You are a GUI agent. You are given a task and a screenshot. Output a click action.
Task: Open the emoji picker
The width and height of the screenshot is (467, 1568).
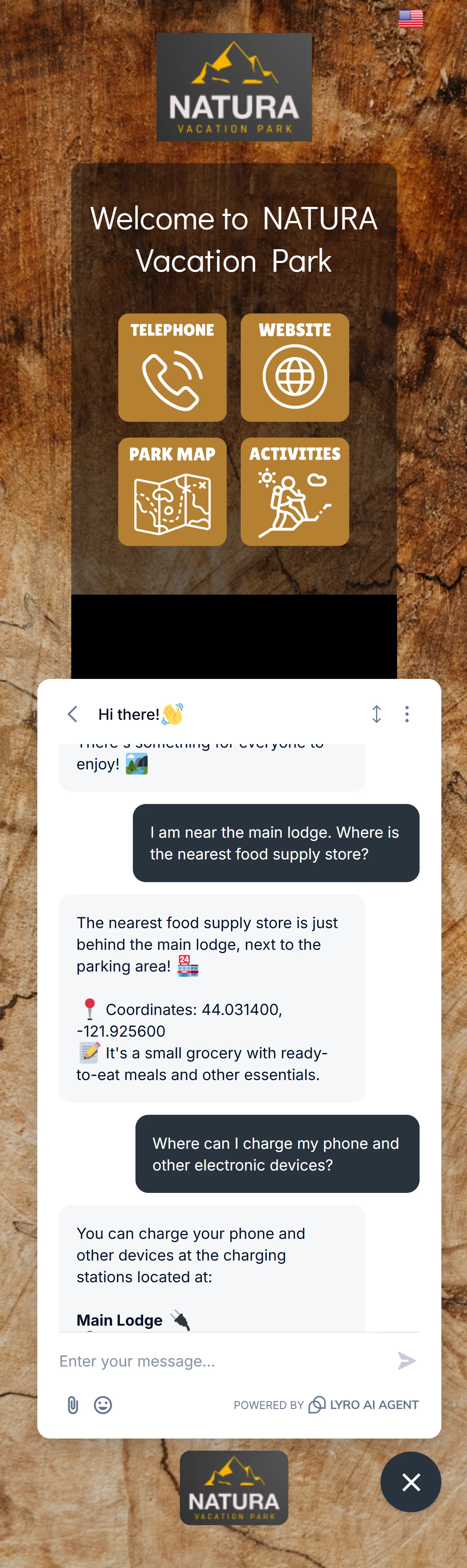103,1405
